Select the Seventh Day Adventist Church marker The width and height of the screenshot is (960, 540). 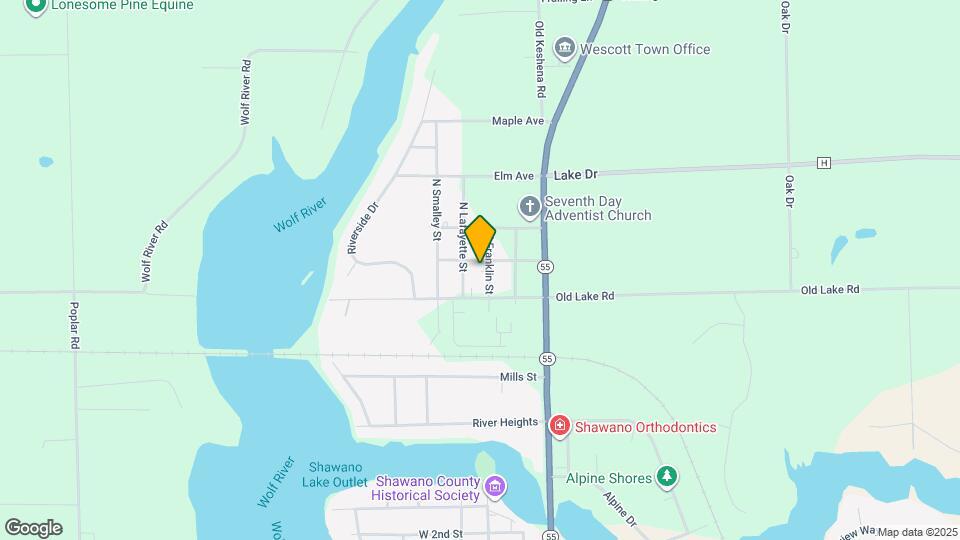(529, 207)
